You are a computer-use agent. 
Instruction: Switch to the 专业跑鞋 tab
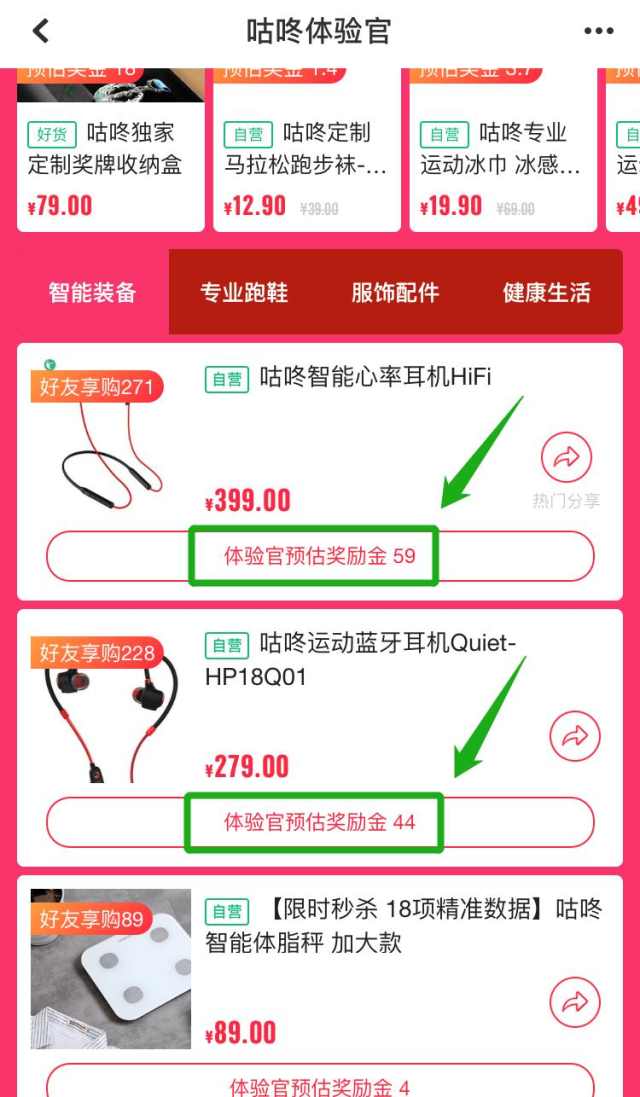point(244,292)
